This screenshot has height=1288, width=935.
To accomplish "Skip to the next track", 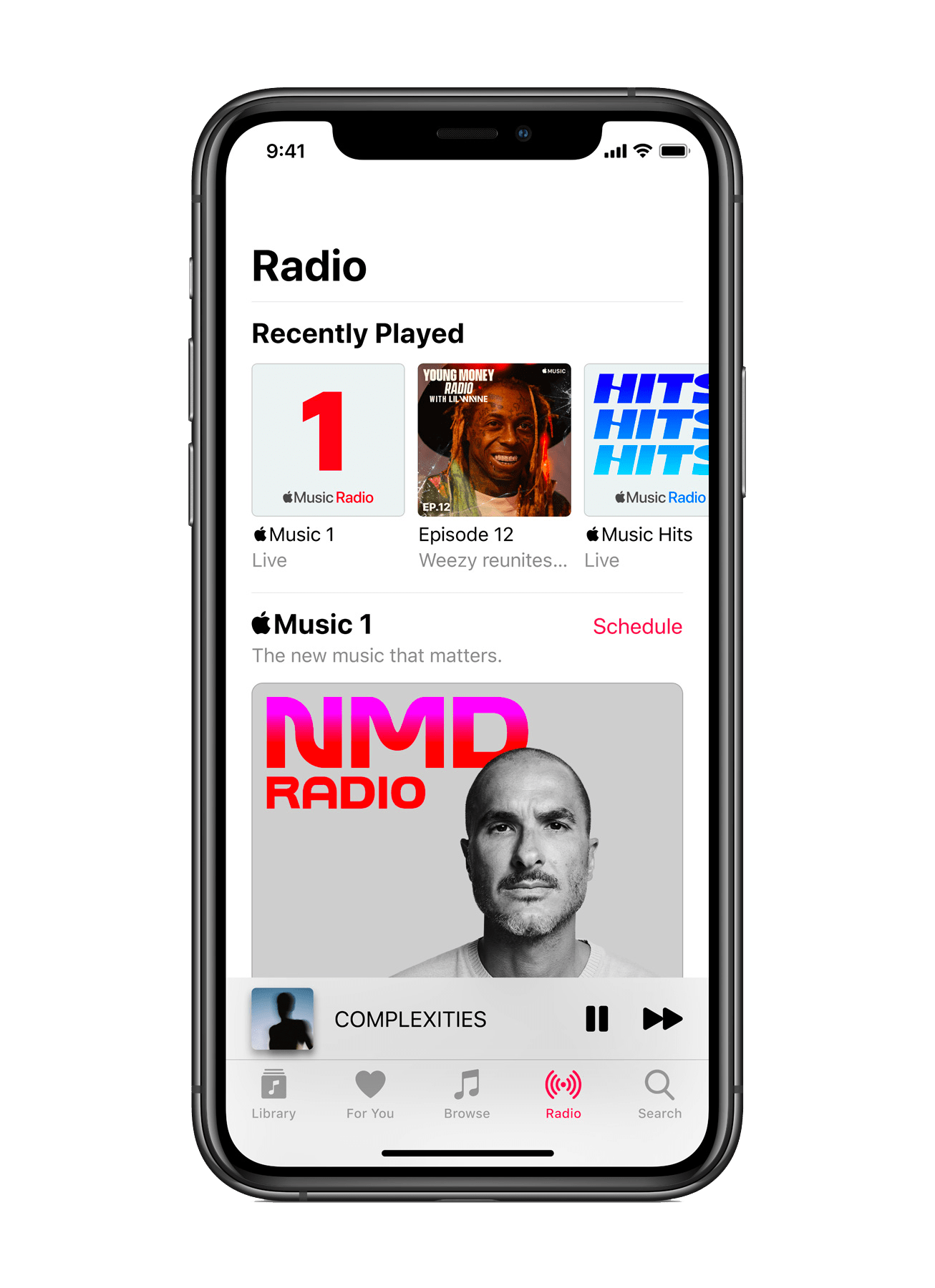I will click(x=662, y=1018).
